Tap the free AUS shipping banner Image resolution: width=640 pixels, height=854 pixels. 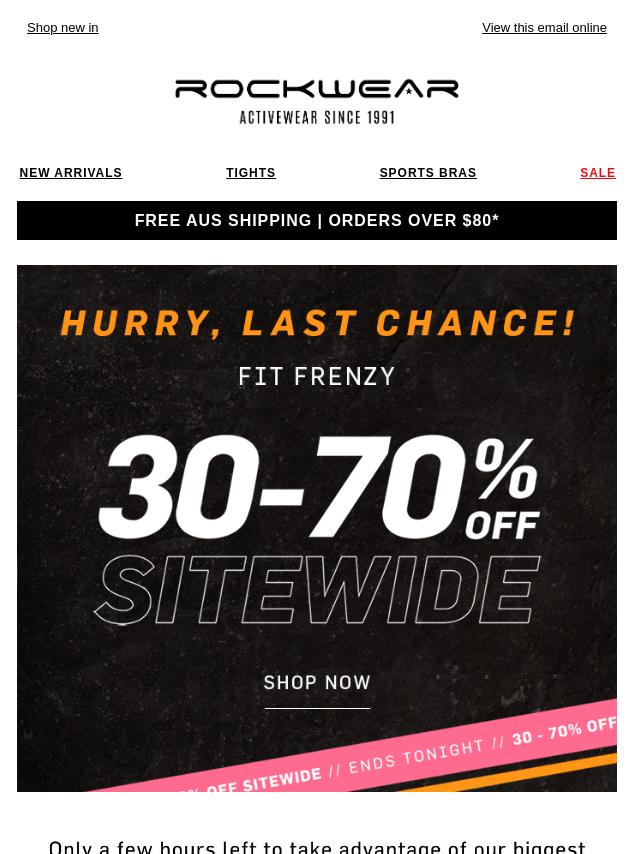click(316, 220)
